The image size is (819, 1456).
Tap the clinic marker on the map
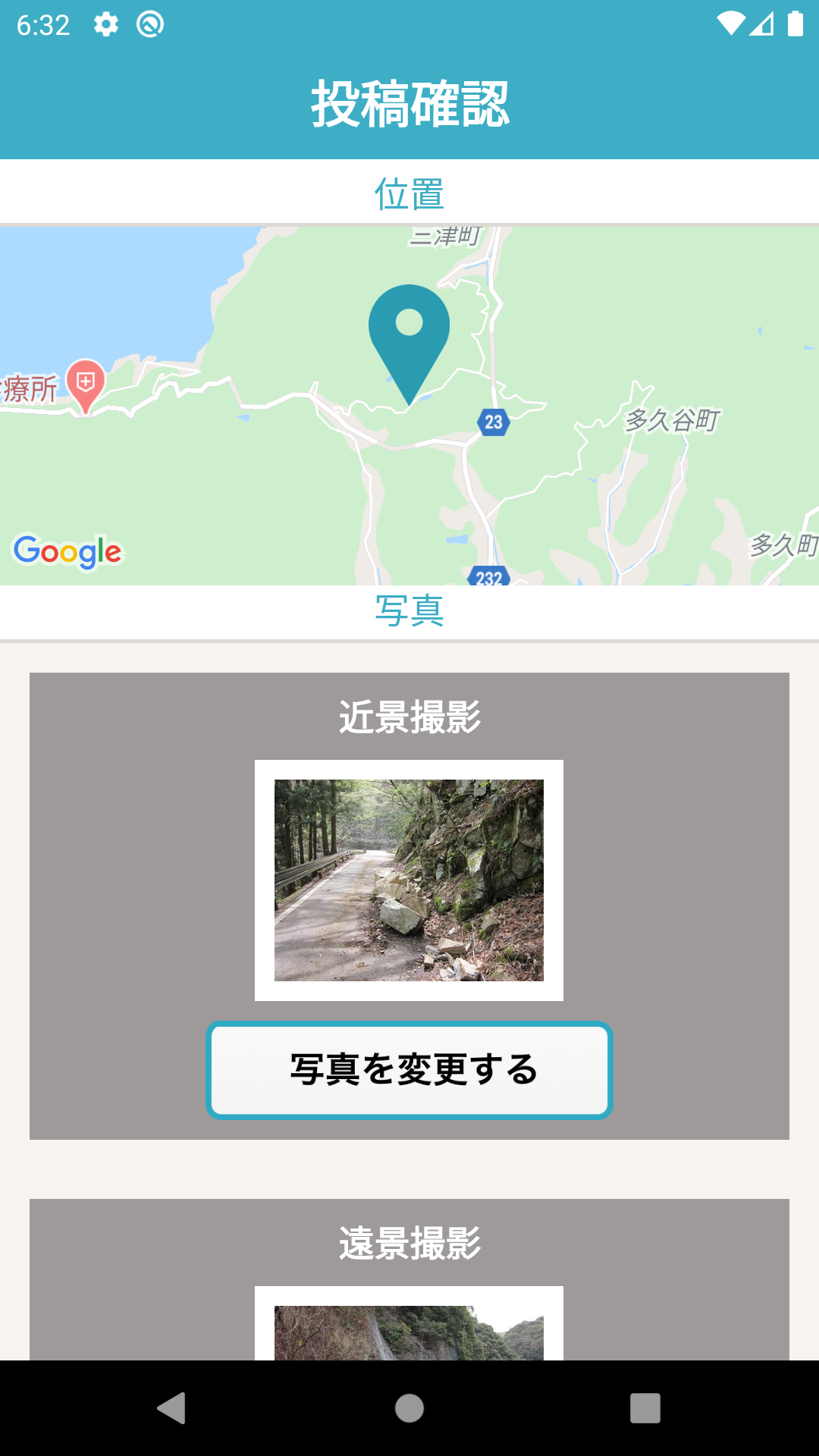click(x=86, y=383)
